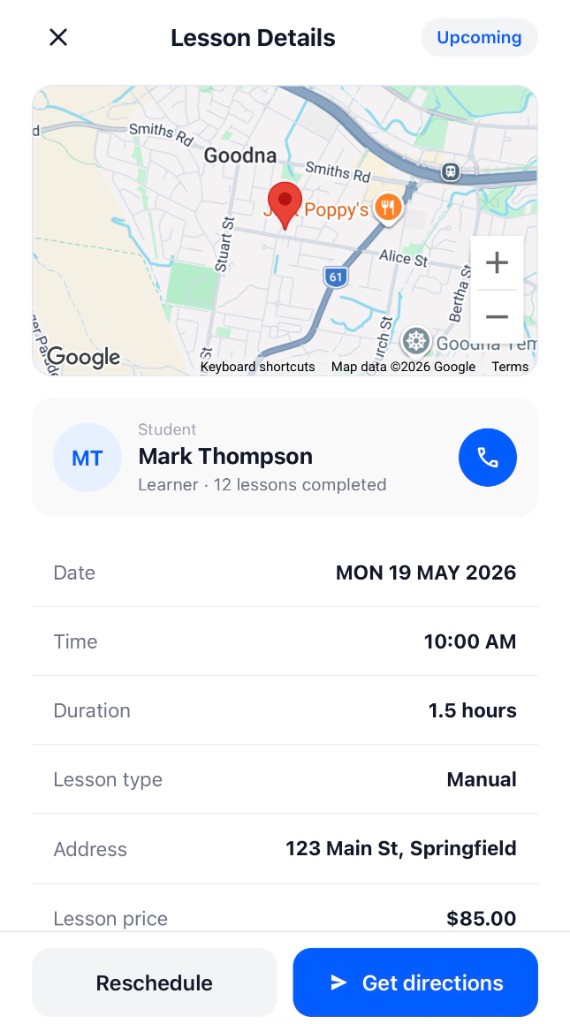The image size is (570, 1024).
Task: Call student Mark Thompson
Action: click(x=487, y=457)
